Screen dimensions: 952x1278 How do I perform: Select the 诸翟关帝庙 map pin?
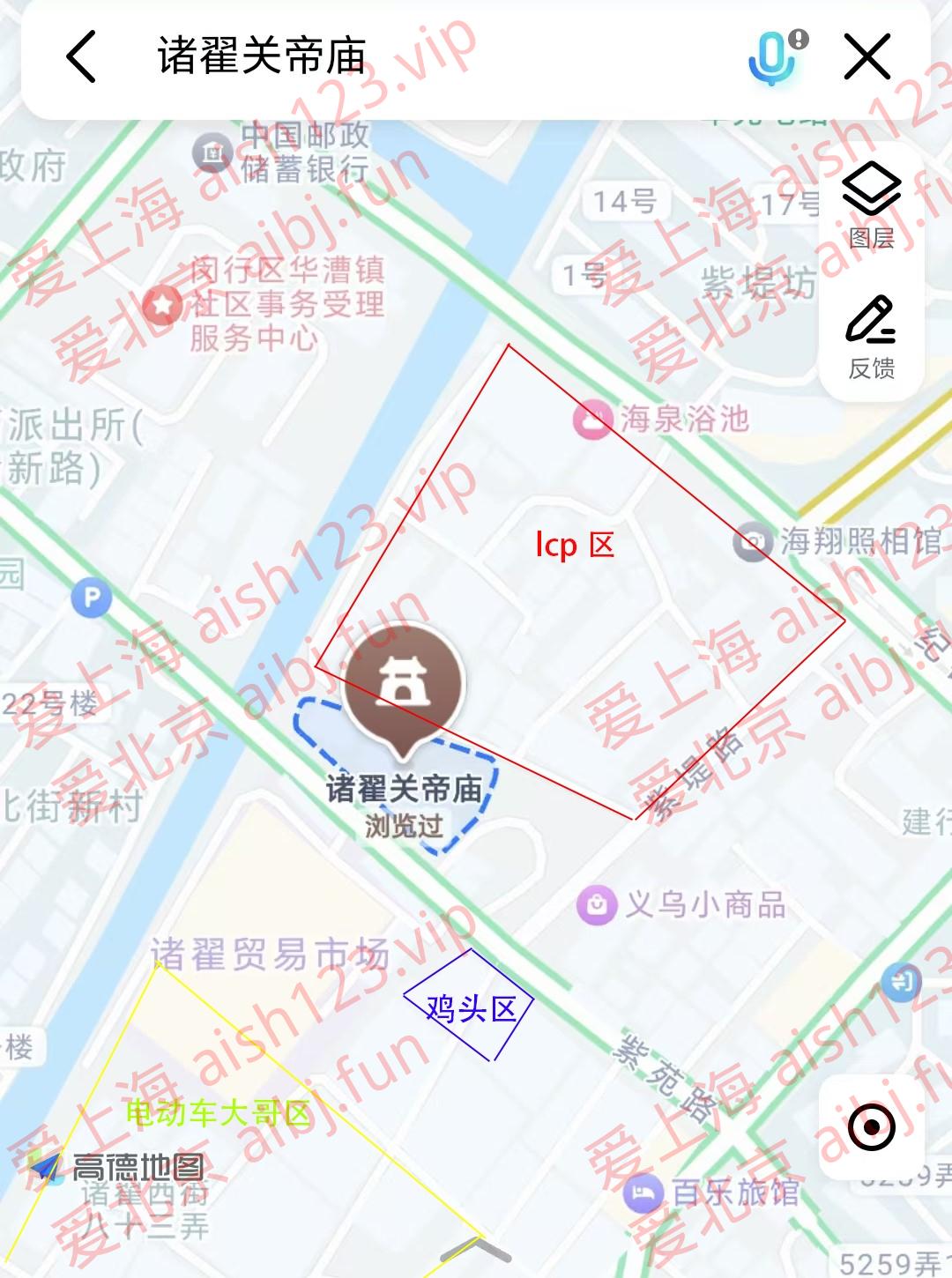pyautogui.click(x=404, y=687)
